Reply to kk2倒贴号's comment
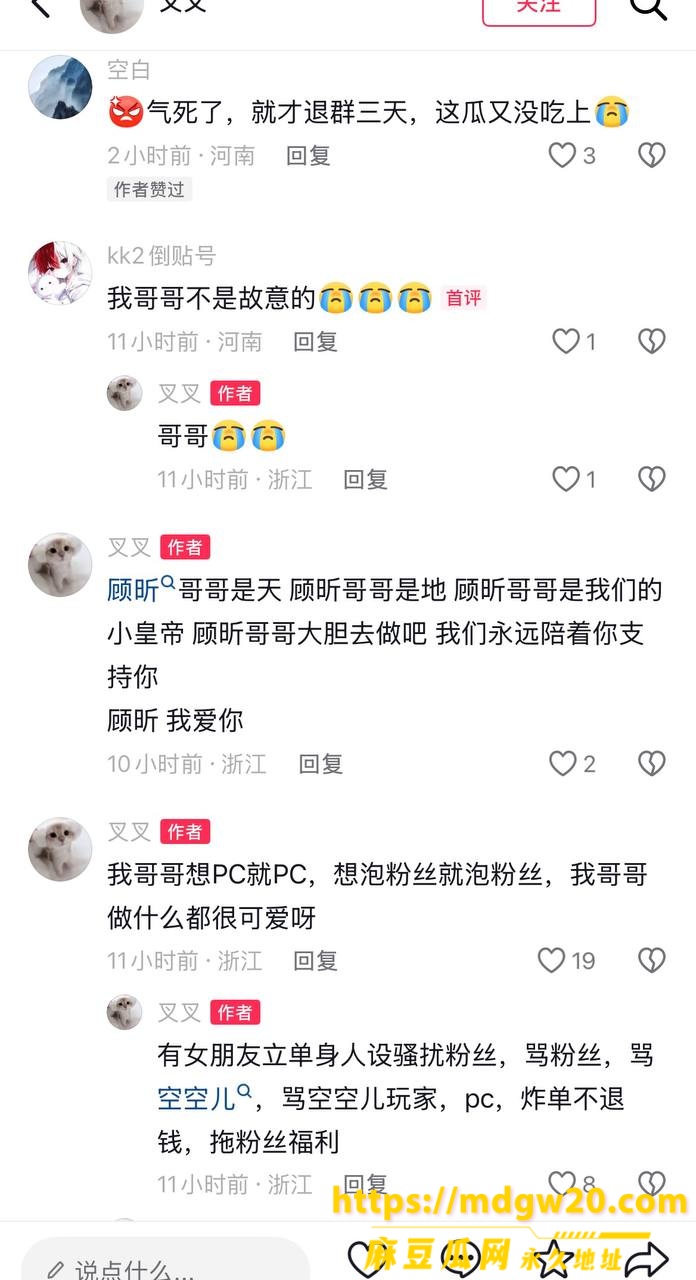Viewport: 696px width, 1280px height. 315,341
